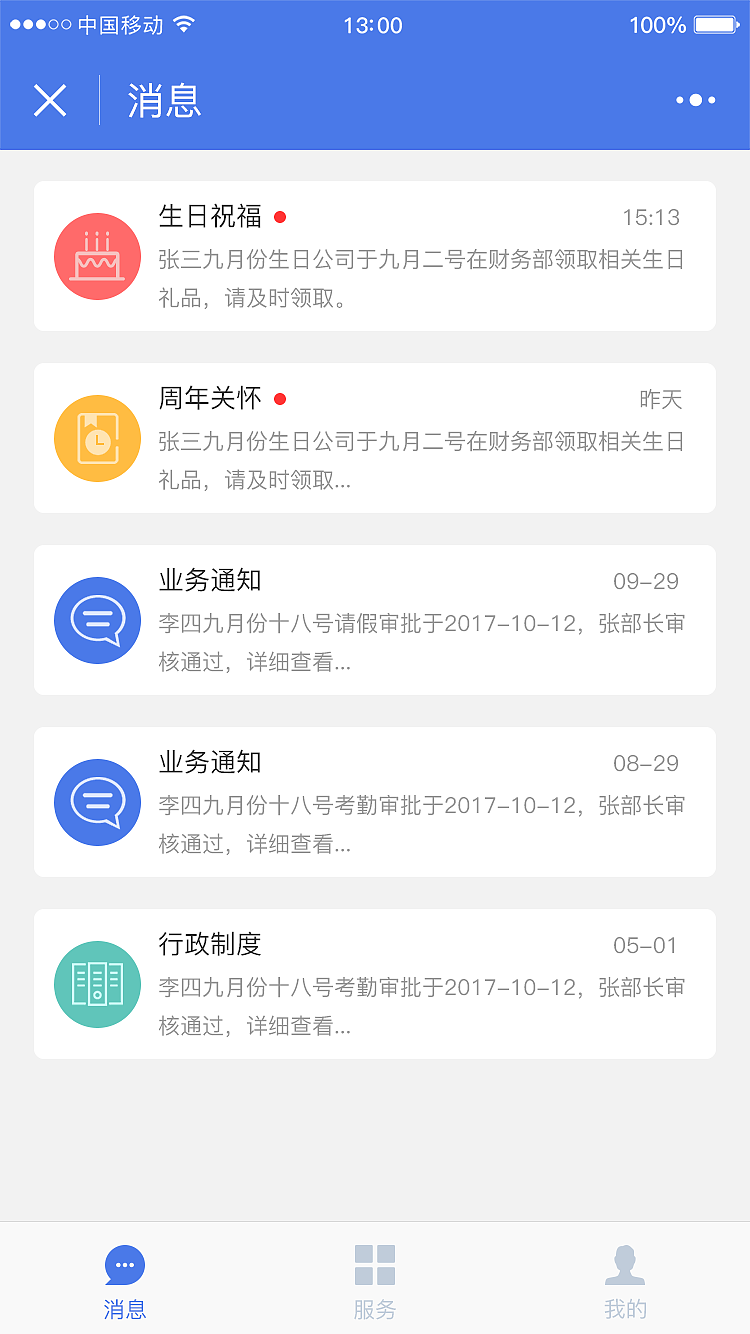Tap the unread red dot on 生日祝福
This screenshot has width=750, height=1334.
(x=281, y=215)
